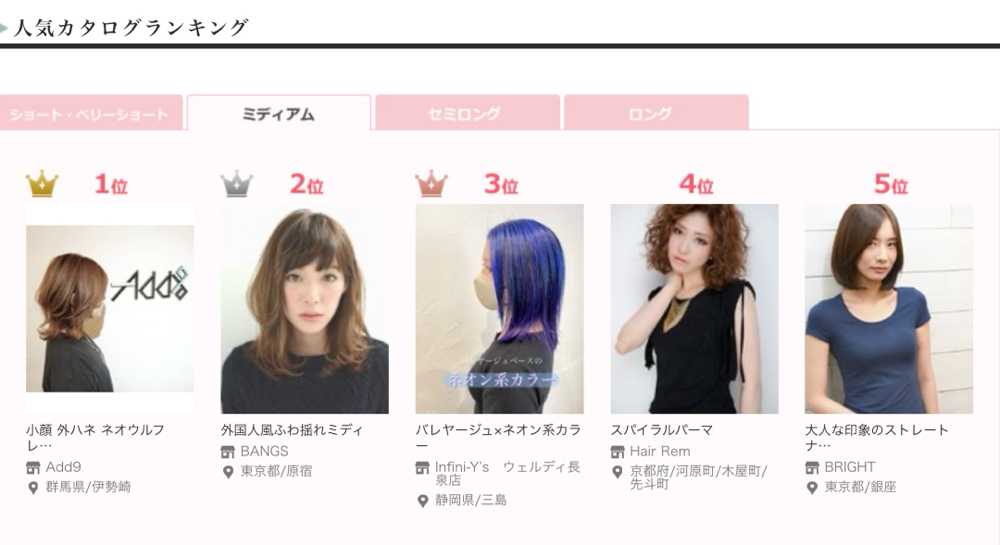Switch to the セミロング tab

pyautogui.click(x=466, y=114)
